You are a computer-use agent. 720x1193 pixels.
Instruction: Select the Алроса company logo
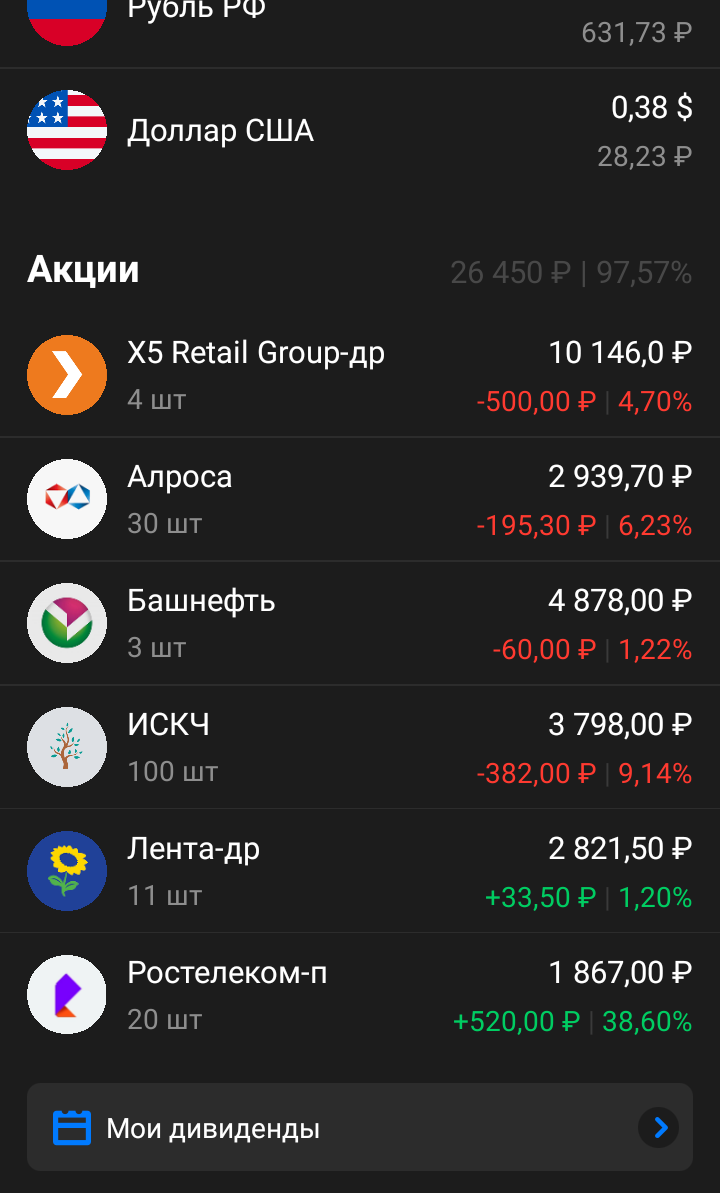tap(67, 499)
